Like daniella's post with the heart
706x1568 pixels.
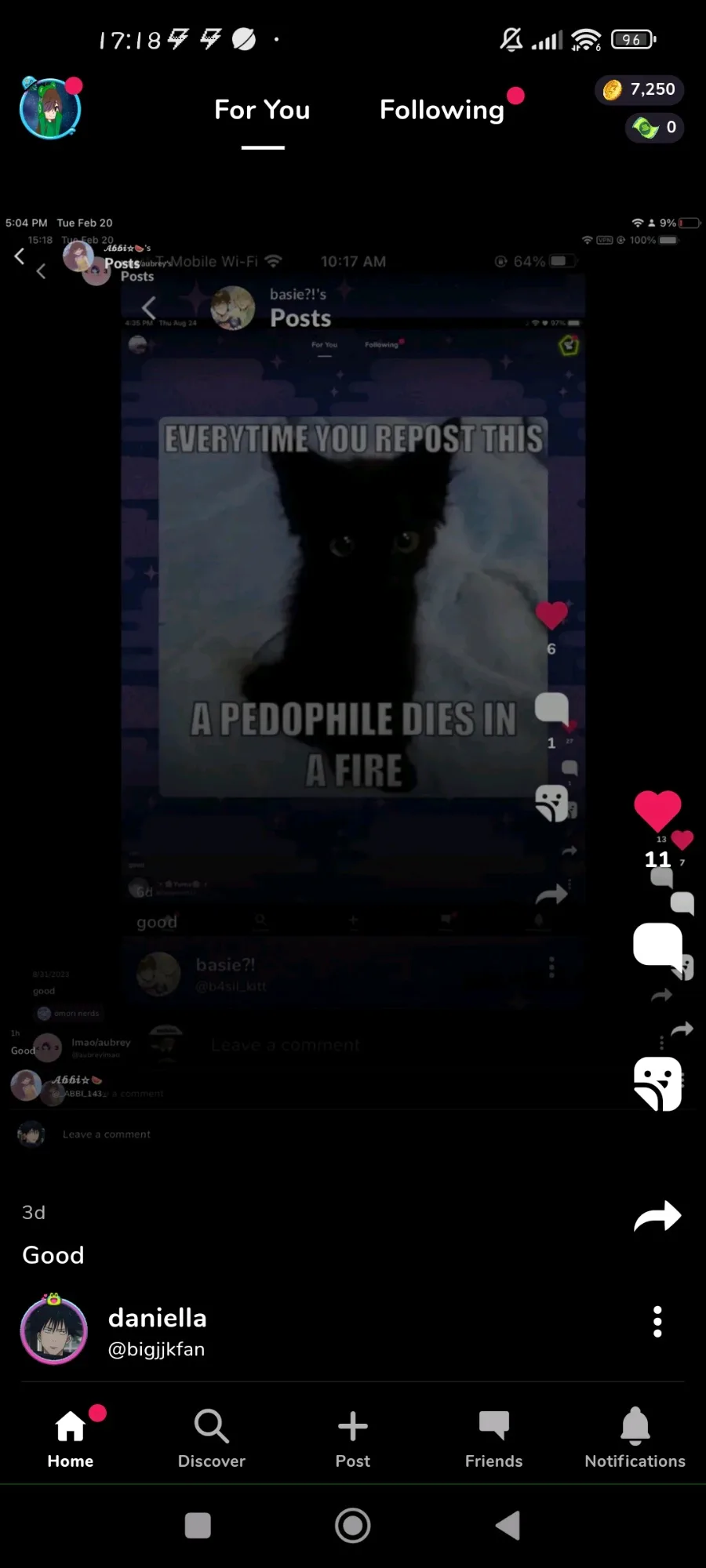click(657, 811)
